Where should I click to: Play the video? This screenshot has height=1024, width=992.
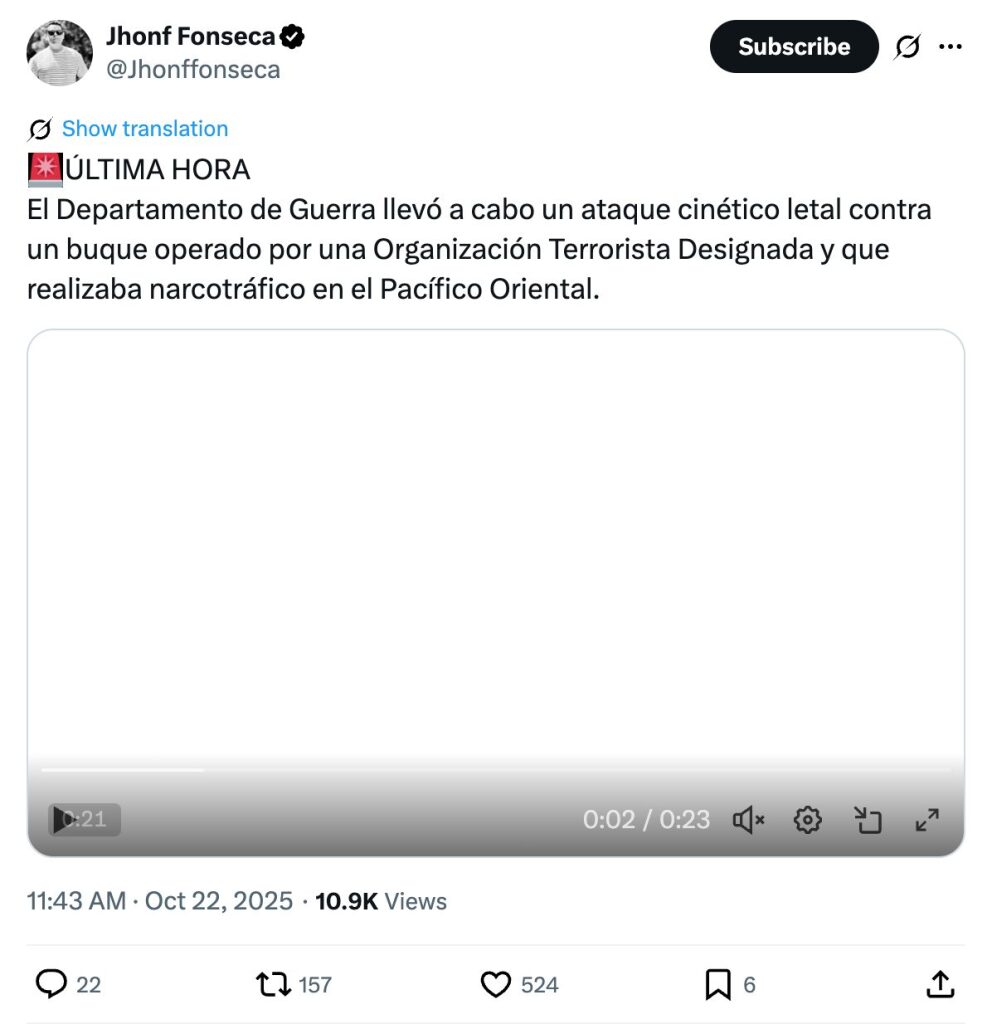[x=62, y=819]
